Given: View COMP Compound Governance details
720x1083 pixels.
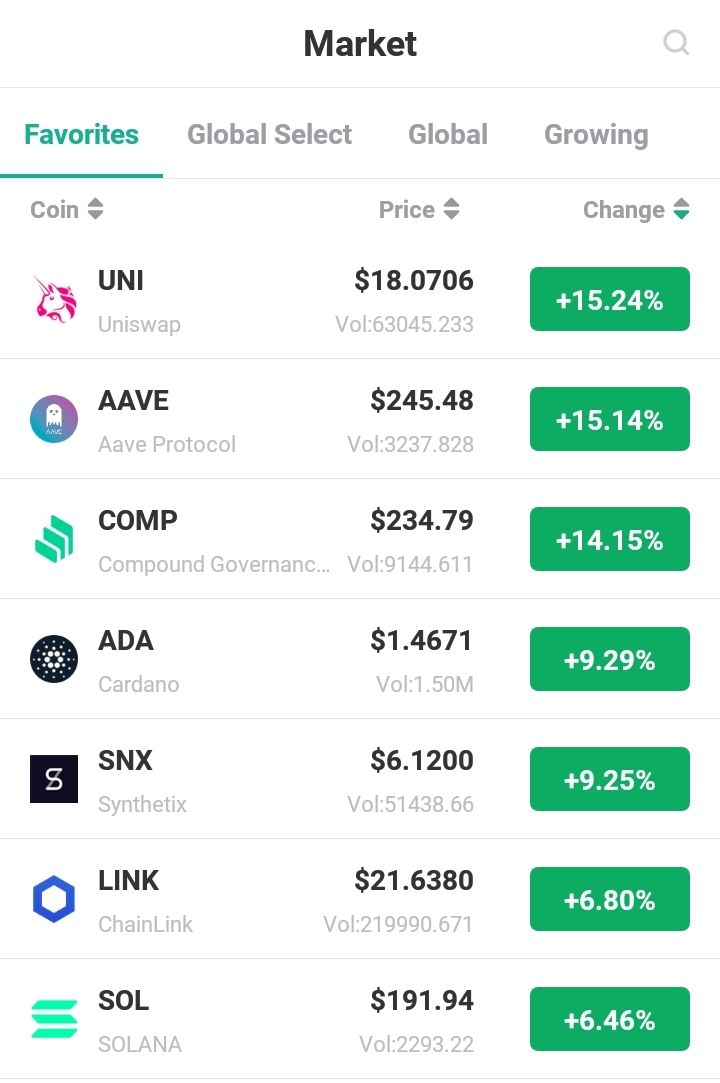Looking at the screenshot, I should (250, 540).
